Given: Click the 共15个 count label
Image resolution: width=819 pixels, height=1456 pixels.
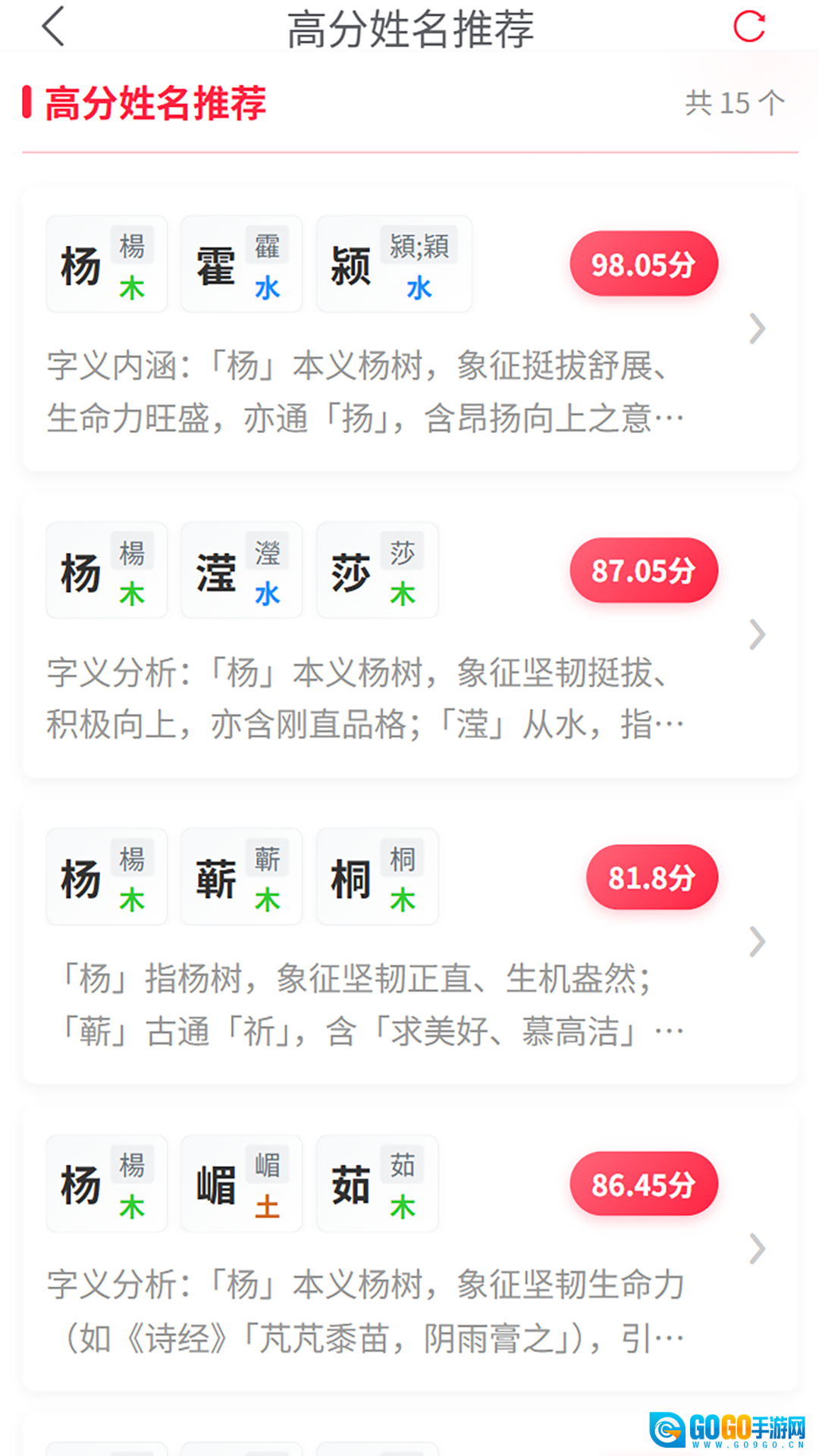Looking at the screenshot, I should coord(733,103).
